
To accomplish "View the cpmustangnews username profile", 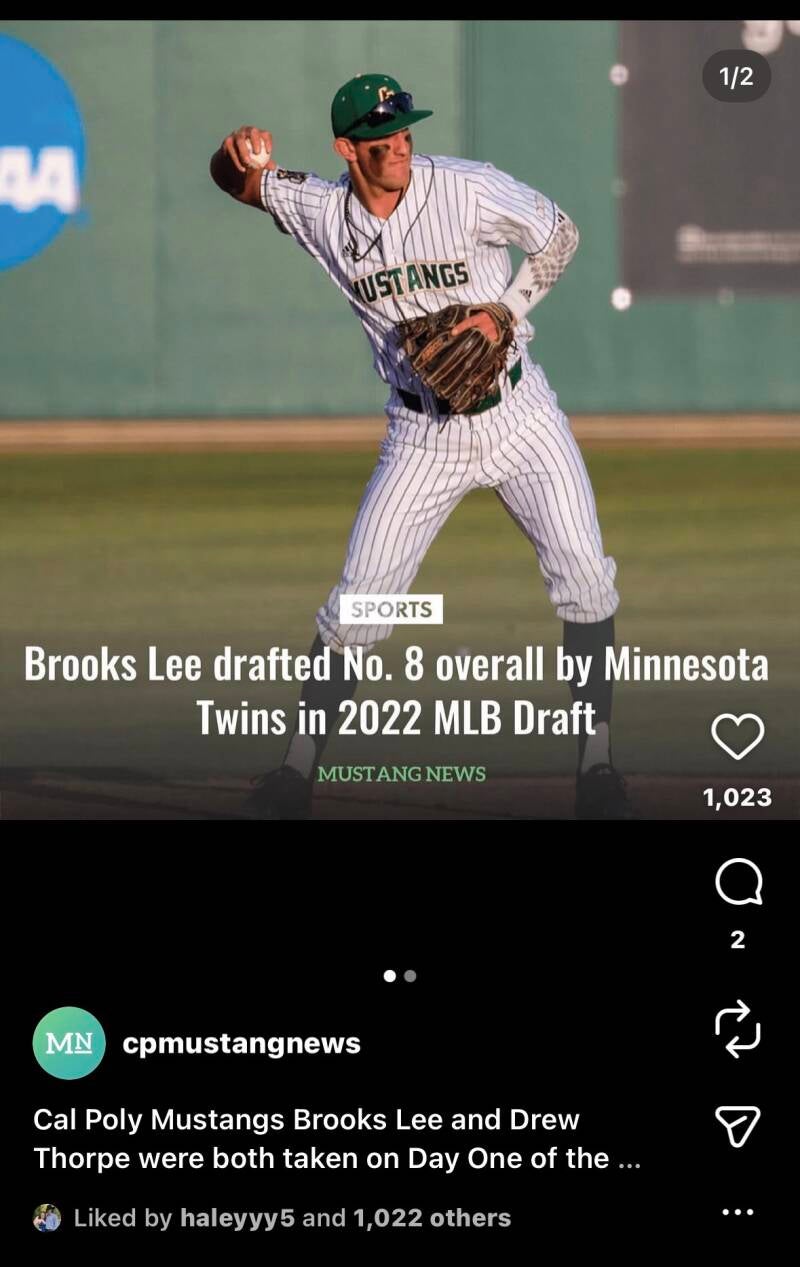I will coord(241,1043).
